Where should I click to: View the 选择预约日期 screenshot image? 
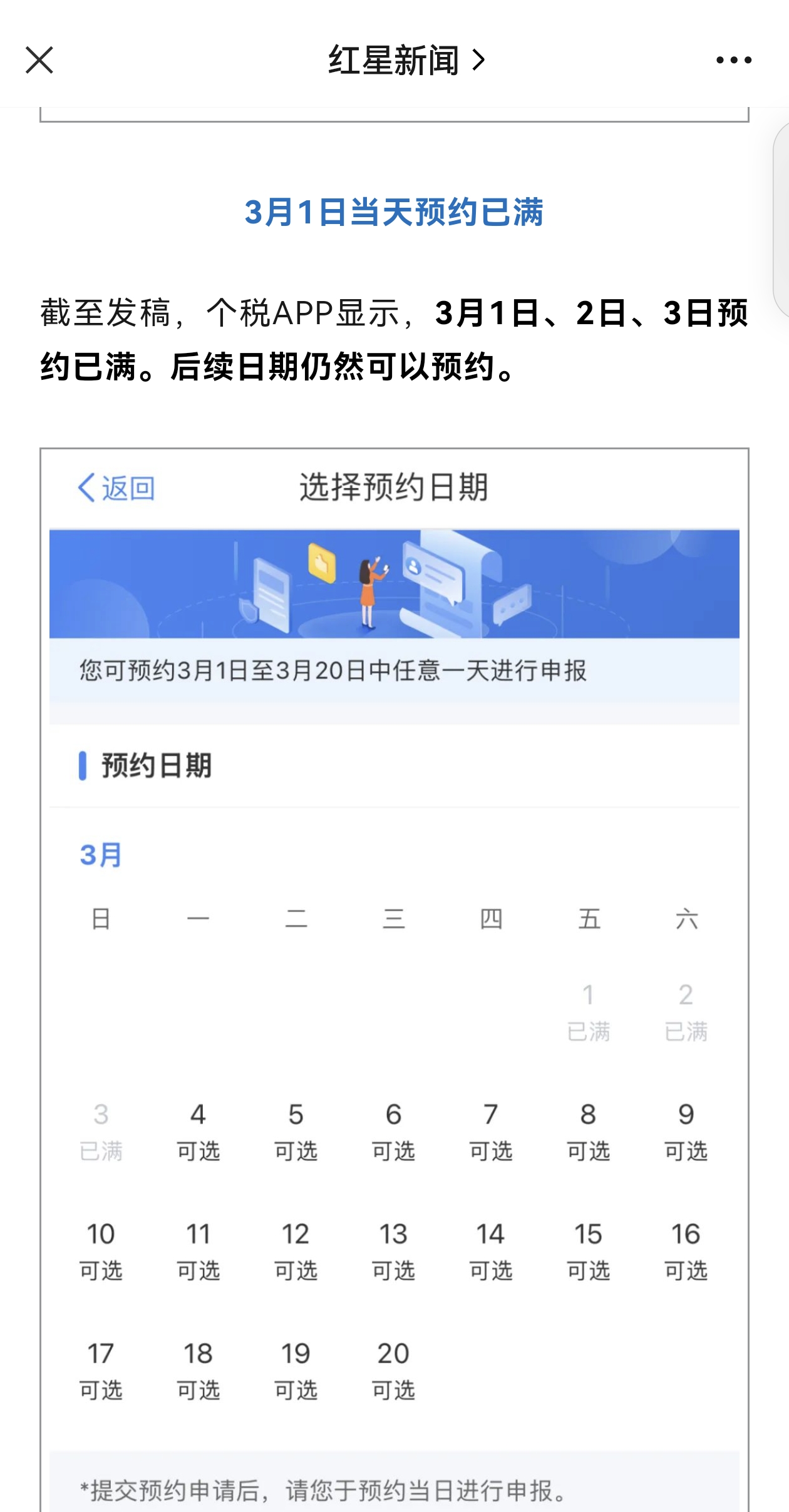tap(394, 976)
